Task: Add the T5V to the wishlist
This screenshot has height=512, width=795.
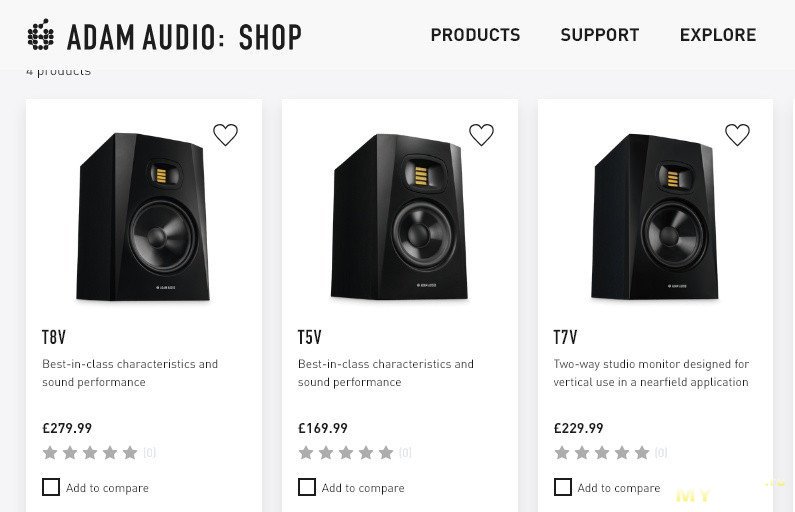Action: (x=482, y=135)
